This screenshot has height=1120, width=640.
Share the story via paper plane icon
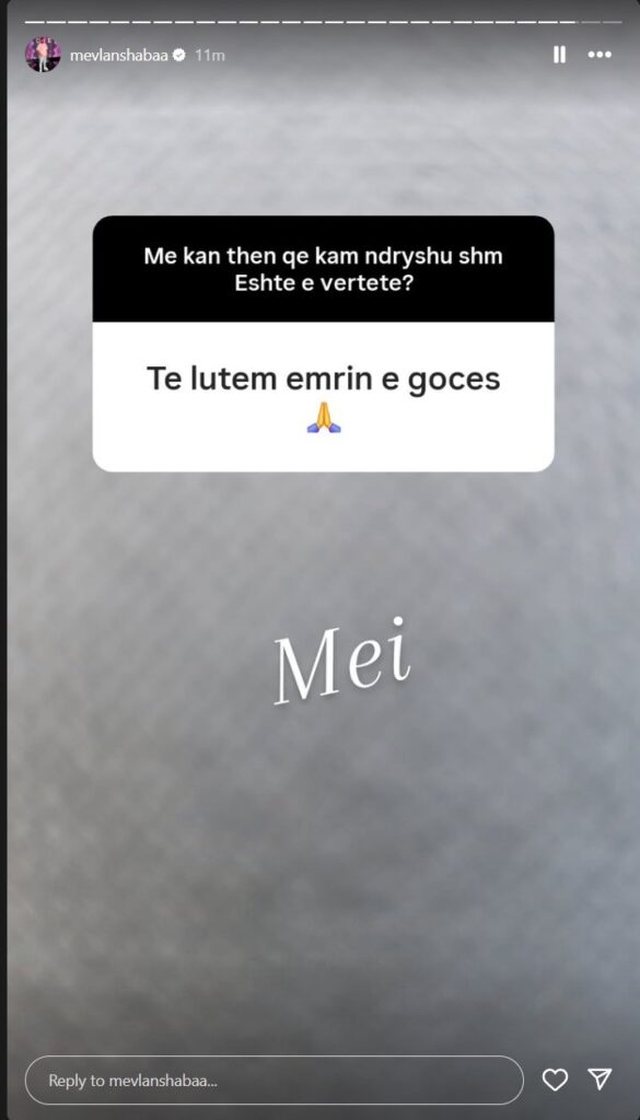(x=599, y=1079)
